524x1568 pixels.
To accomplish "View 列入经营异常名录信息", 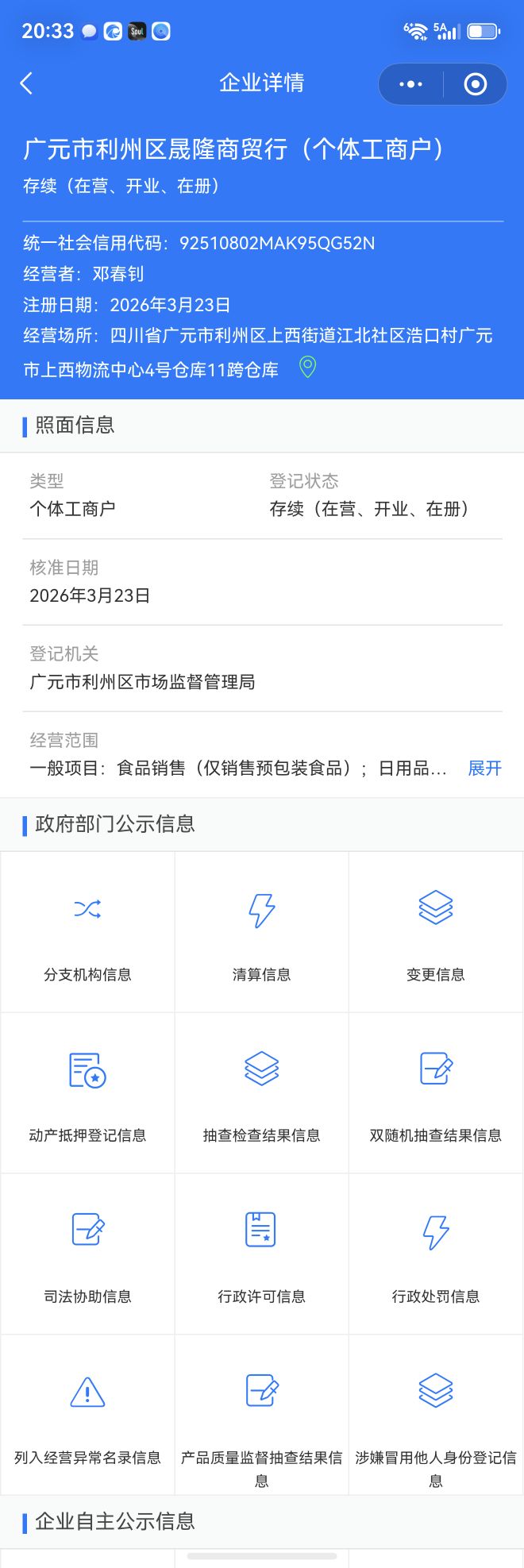I will click(x=87, y=1416).
